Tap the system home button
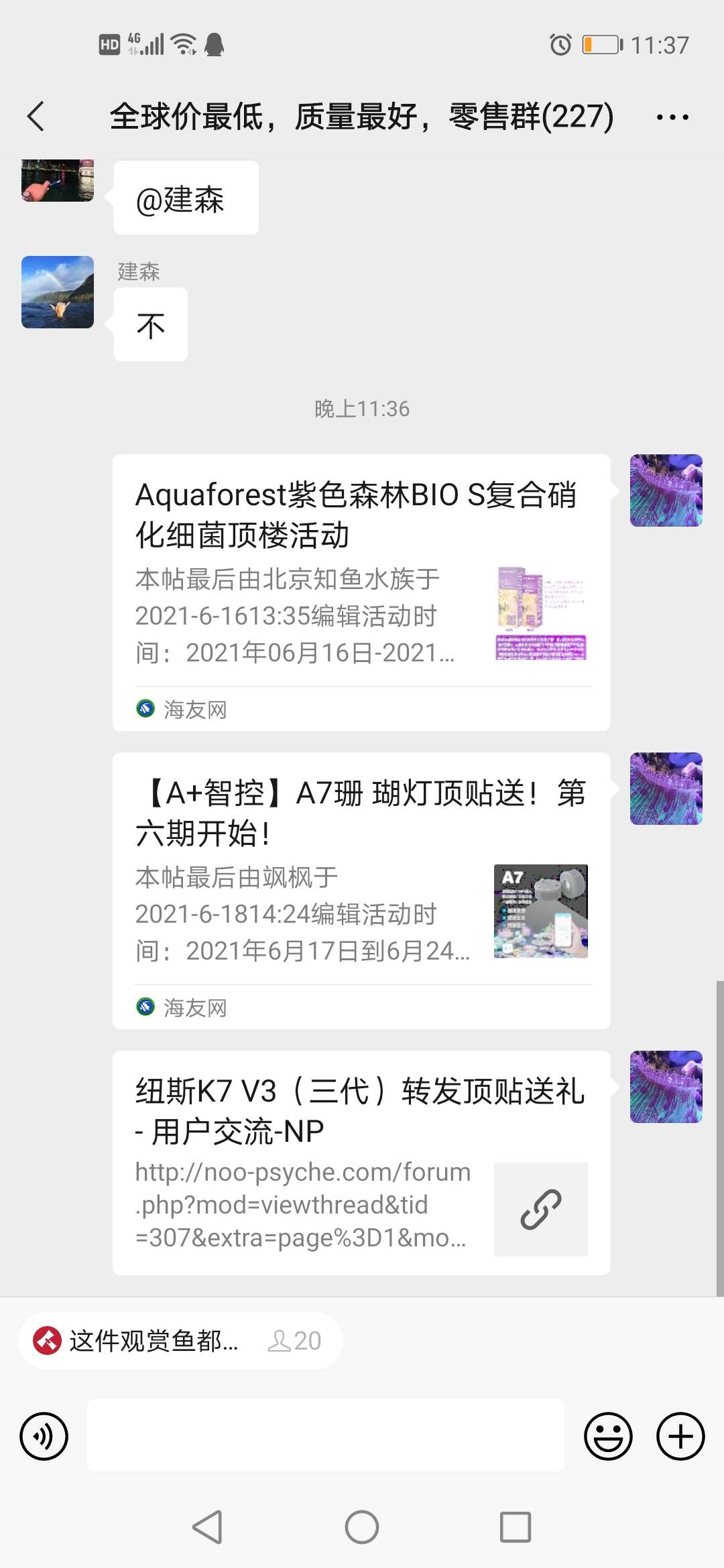Screen dimensions: 724x1568 [362, 1527]
